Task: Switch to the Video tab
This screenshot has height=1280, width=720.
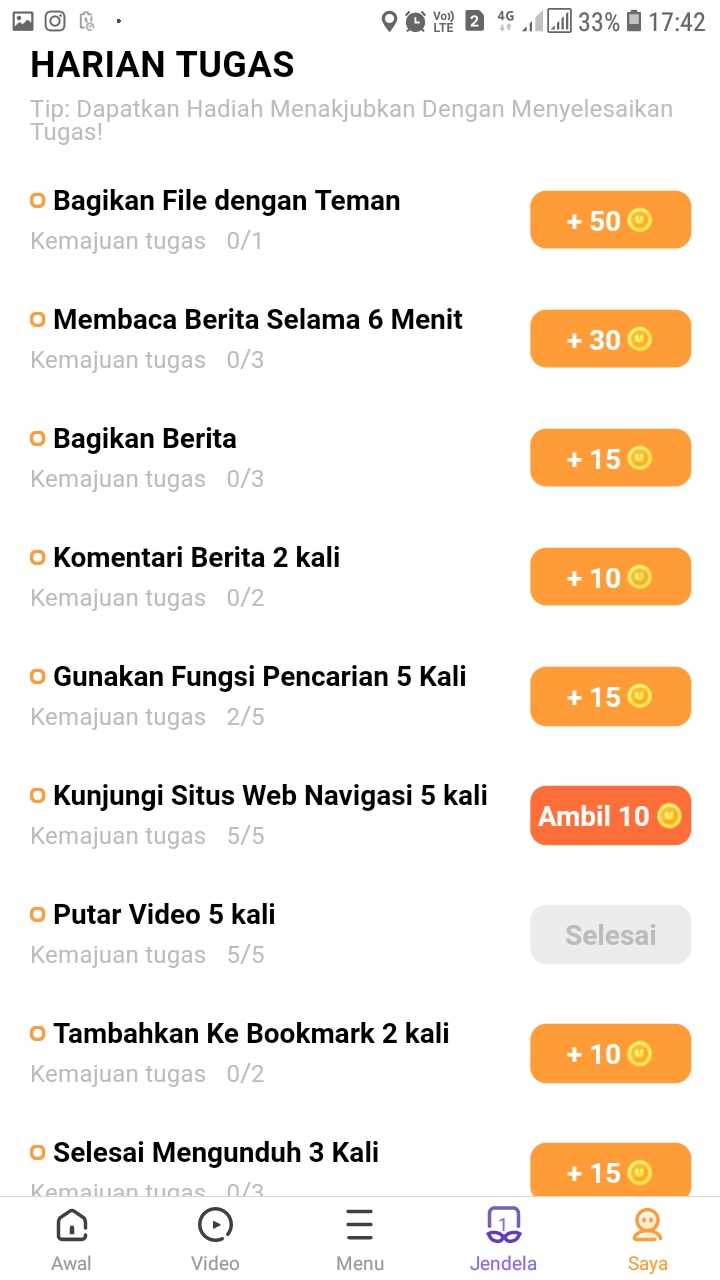Action: tap(215, 1238)
